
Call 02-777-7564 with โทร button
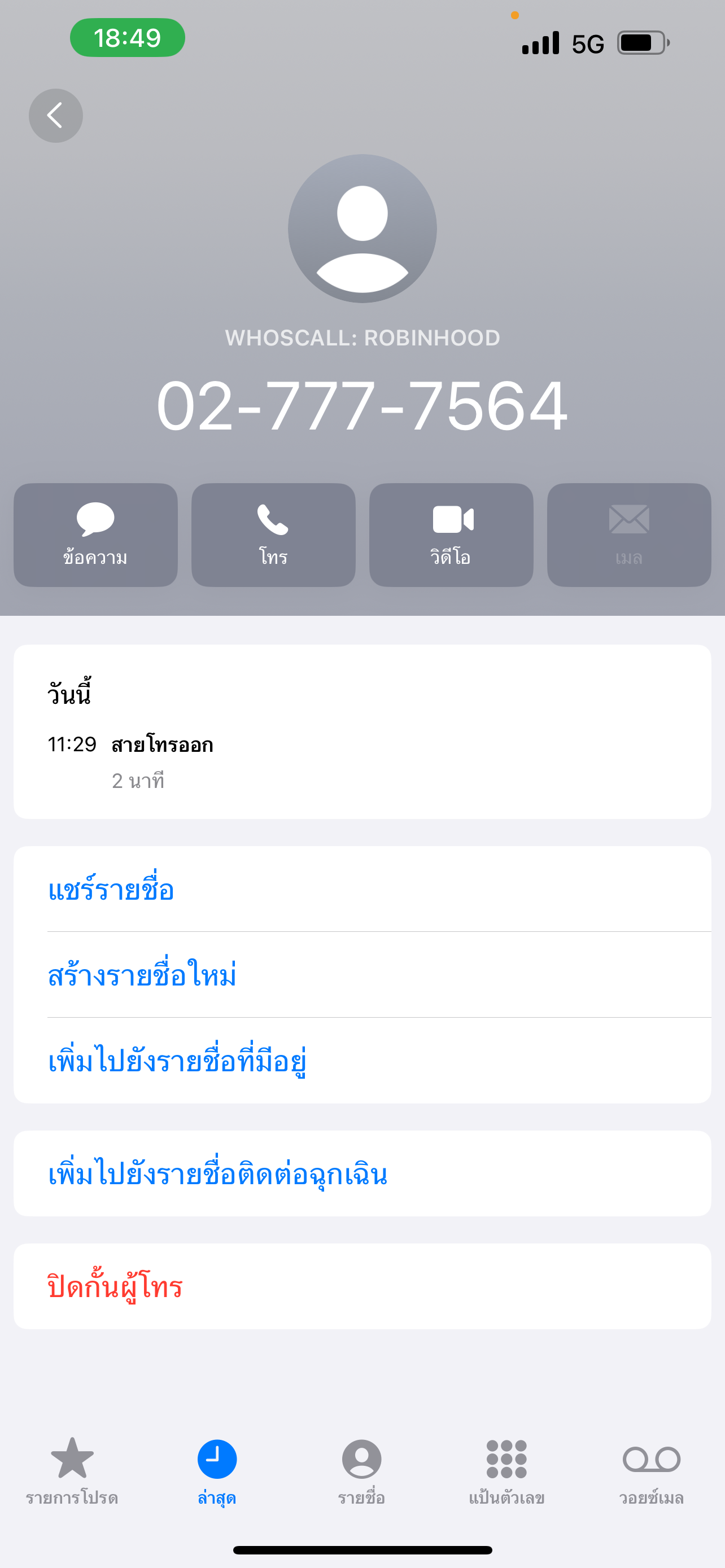[273, 535]
